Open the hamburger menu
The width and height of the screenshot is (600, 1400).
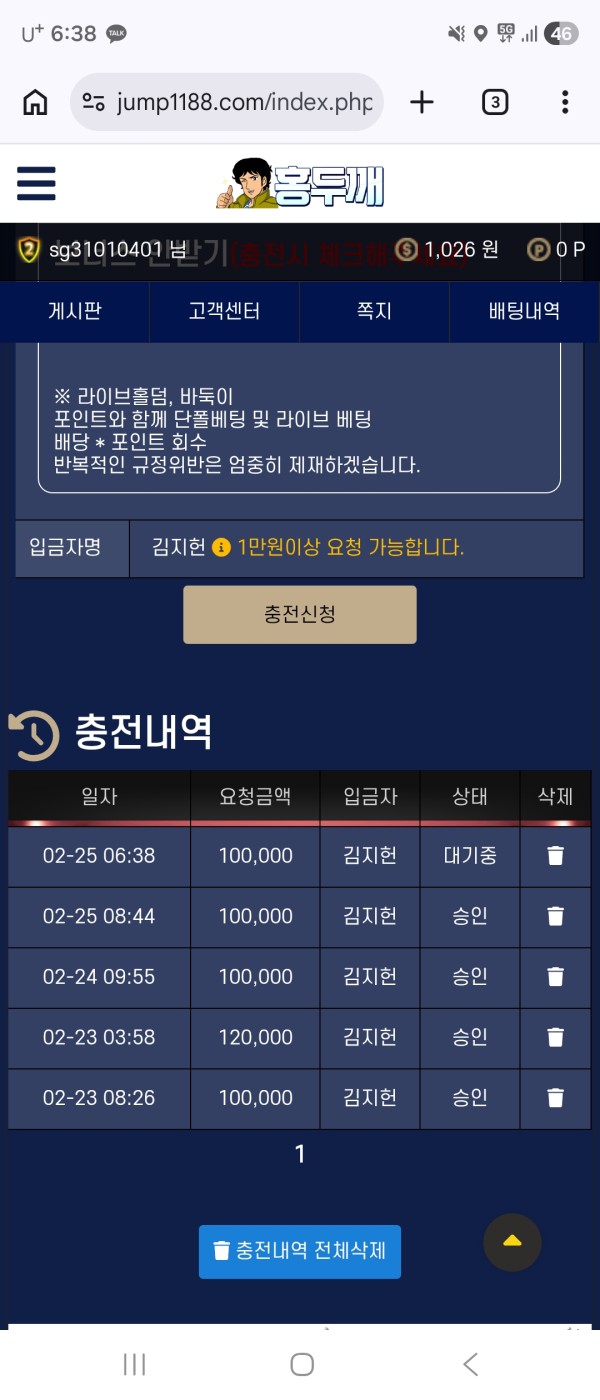[x=36, y=183]
